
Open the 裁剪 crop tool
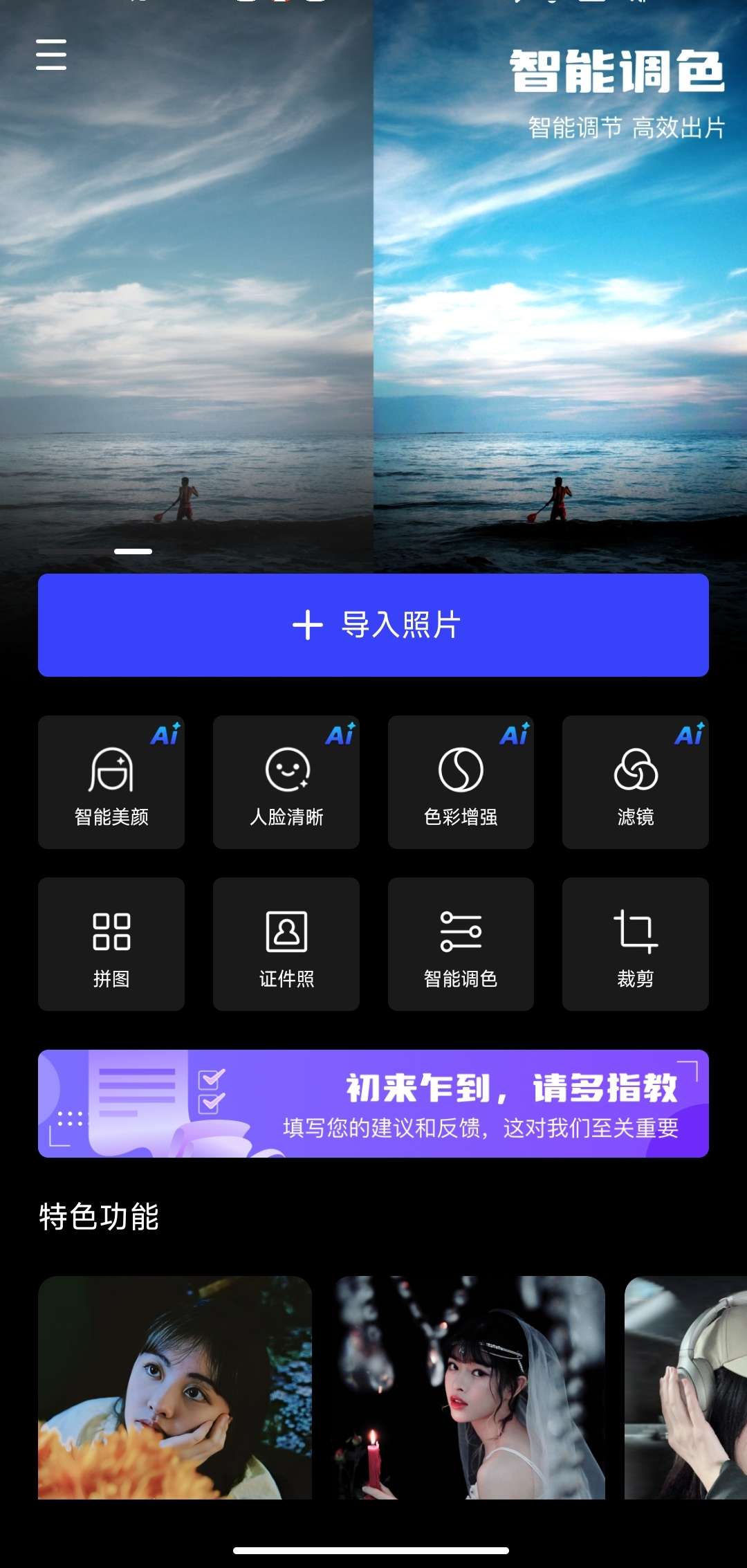pyautogui.click(x=635, y=944)
